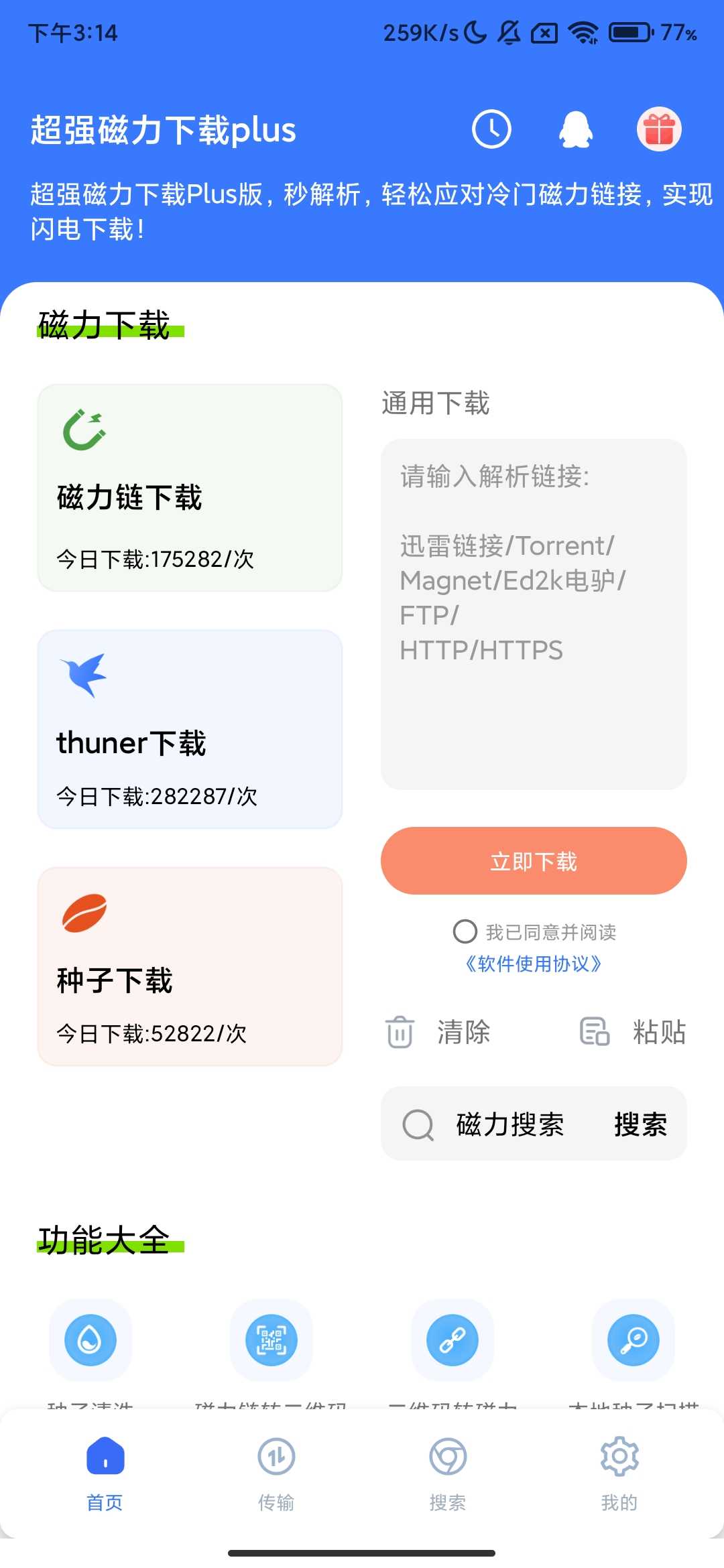Tap the 搜索 button beside 磁力搜索
Screen dimensions: 724x1568
tap(640, 1124)
